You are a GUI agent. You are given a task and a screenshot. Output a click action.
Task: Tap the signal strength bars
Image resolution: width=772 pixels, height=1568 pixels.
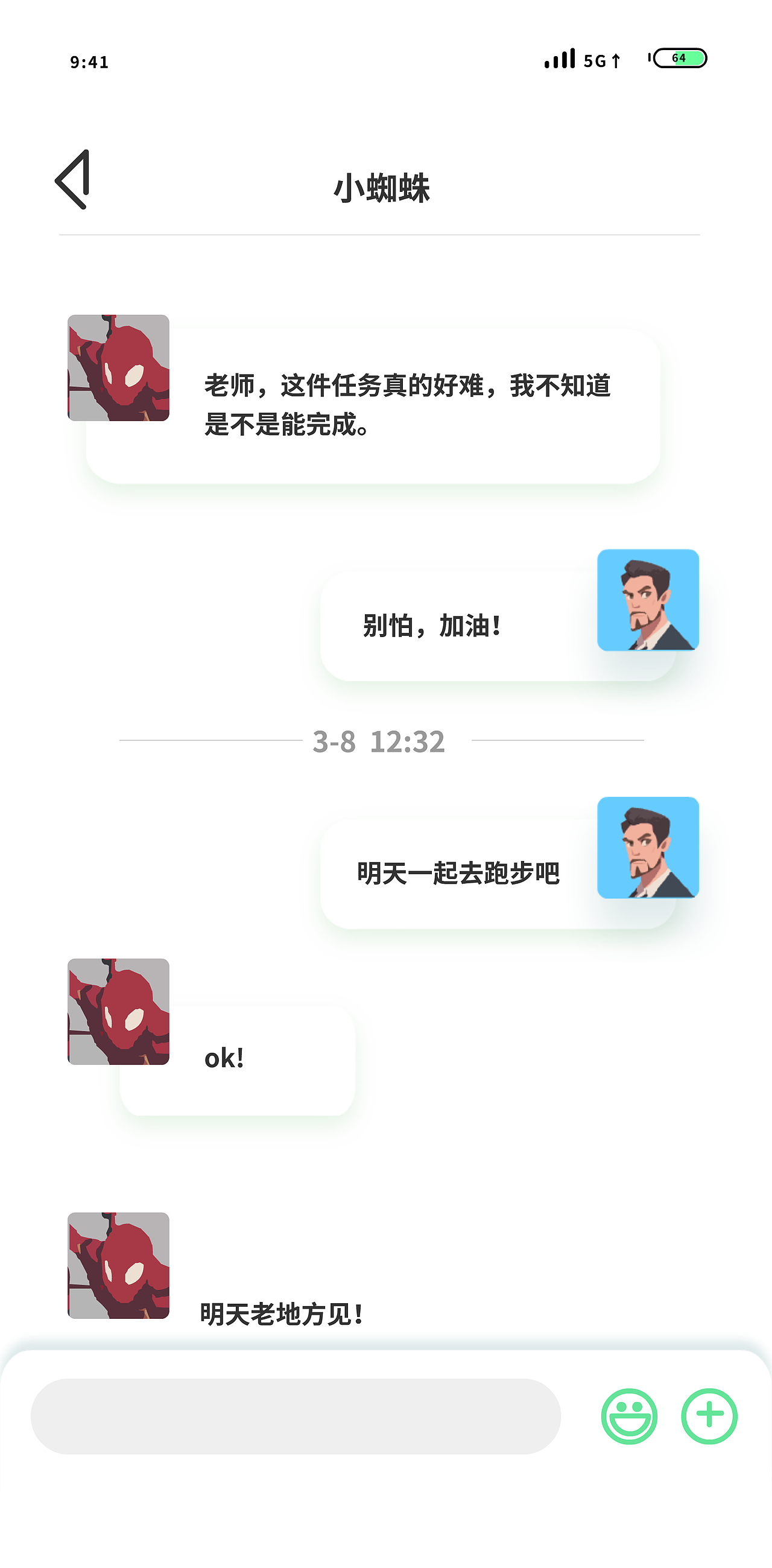click(x=561, y=59)
